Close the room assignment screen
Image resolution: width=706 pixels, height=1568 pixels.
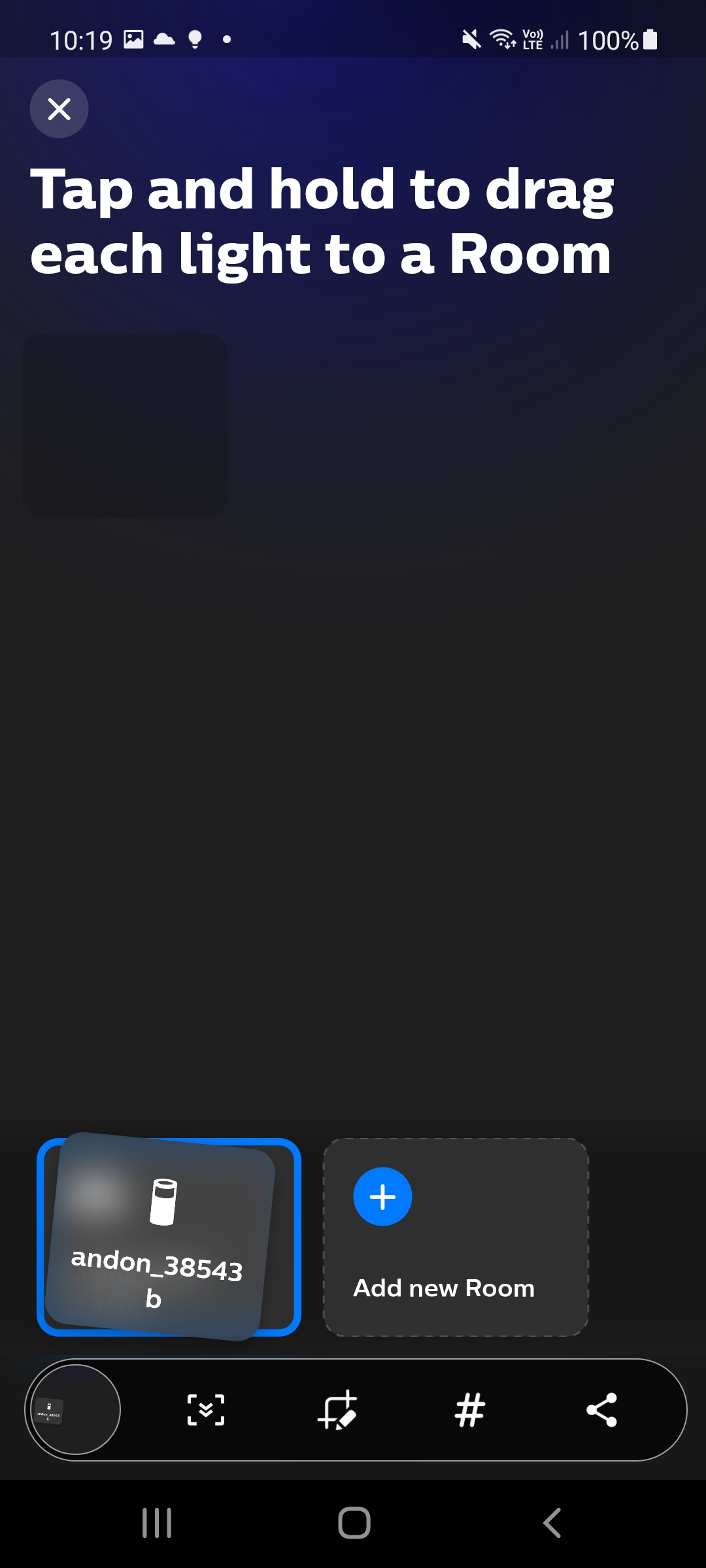click(x=59, y=108)
